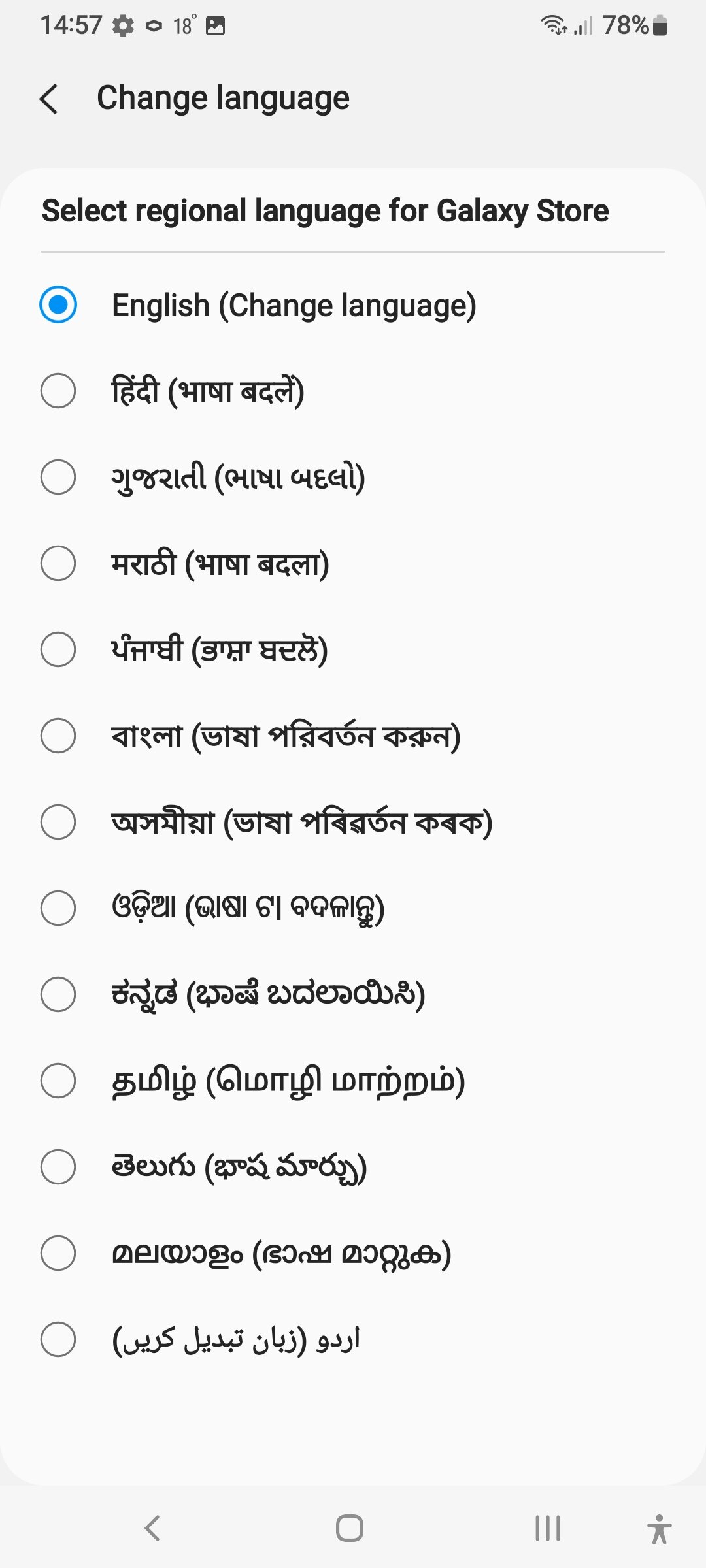Pick the ಕನ್ನಡ (Kannada) option
The image size is (706, 1568).
point(353,994)
